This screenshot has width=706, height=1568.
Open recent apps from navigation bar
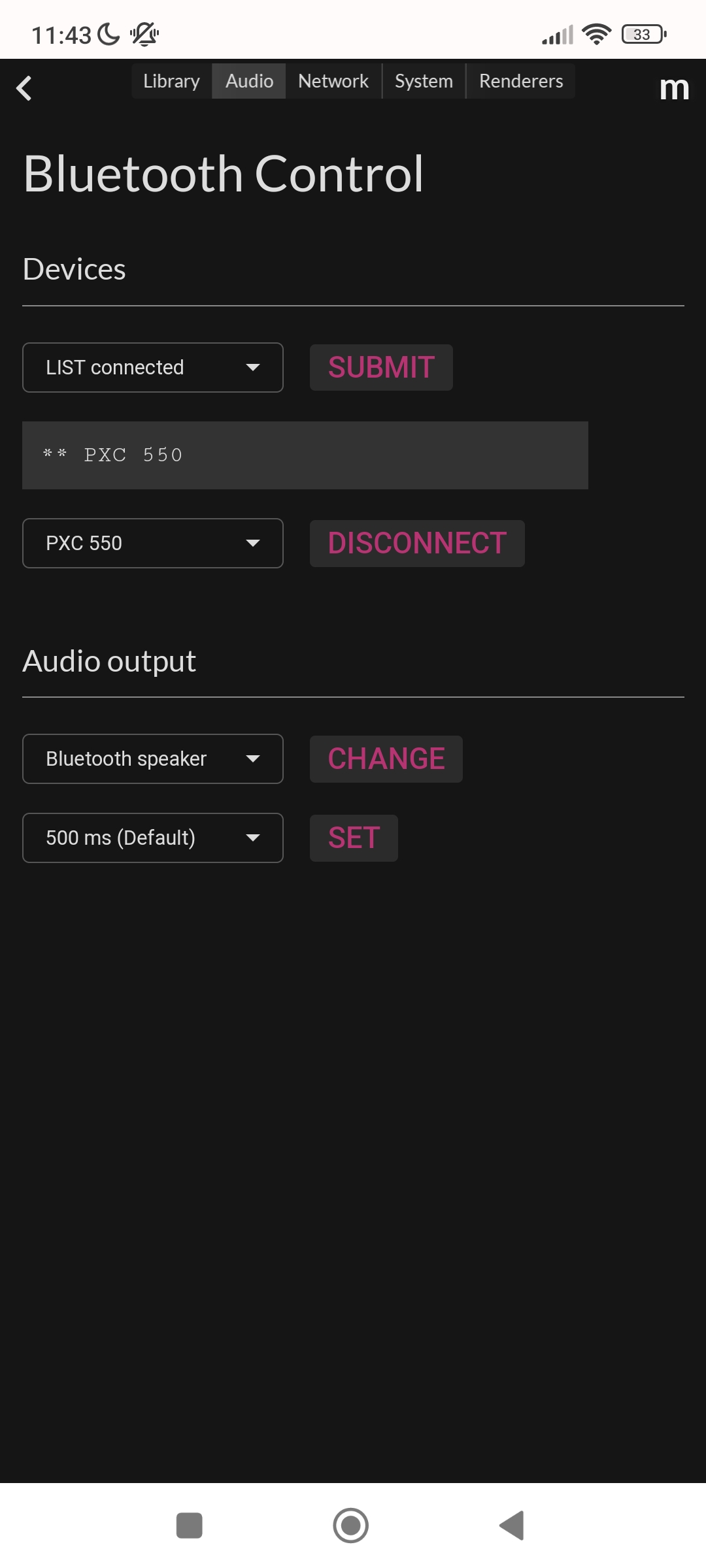[x=190, y=1526]
